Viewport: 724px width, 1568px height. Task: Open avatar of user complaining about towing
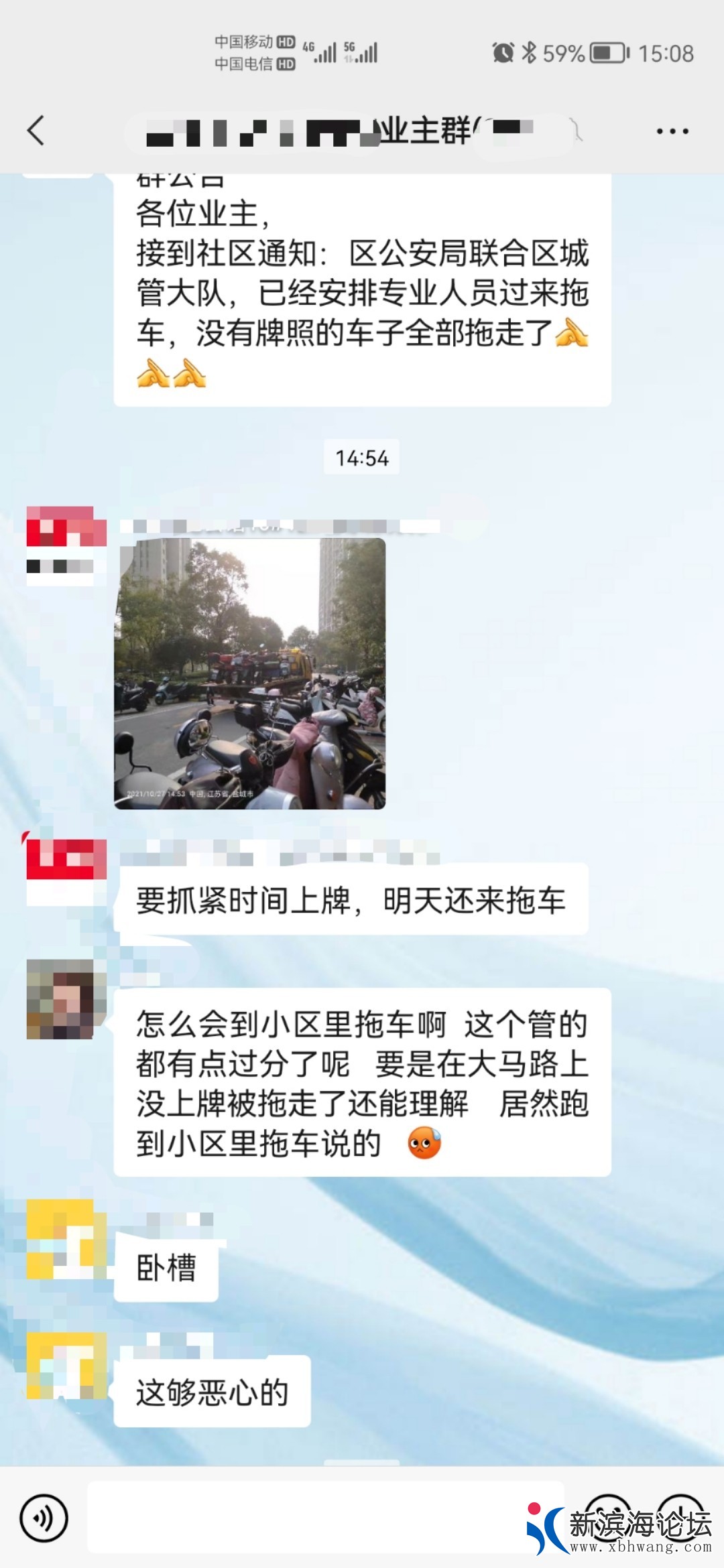pos(66,999)
